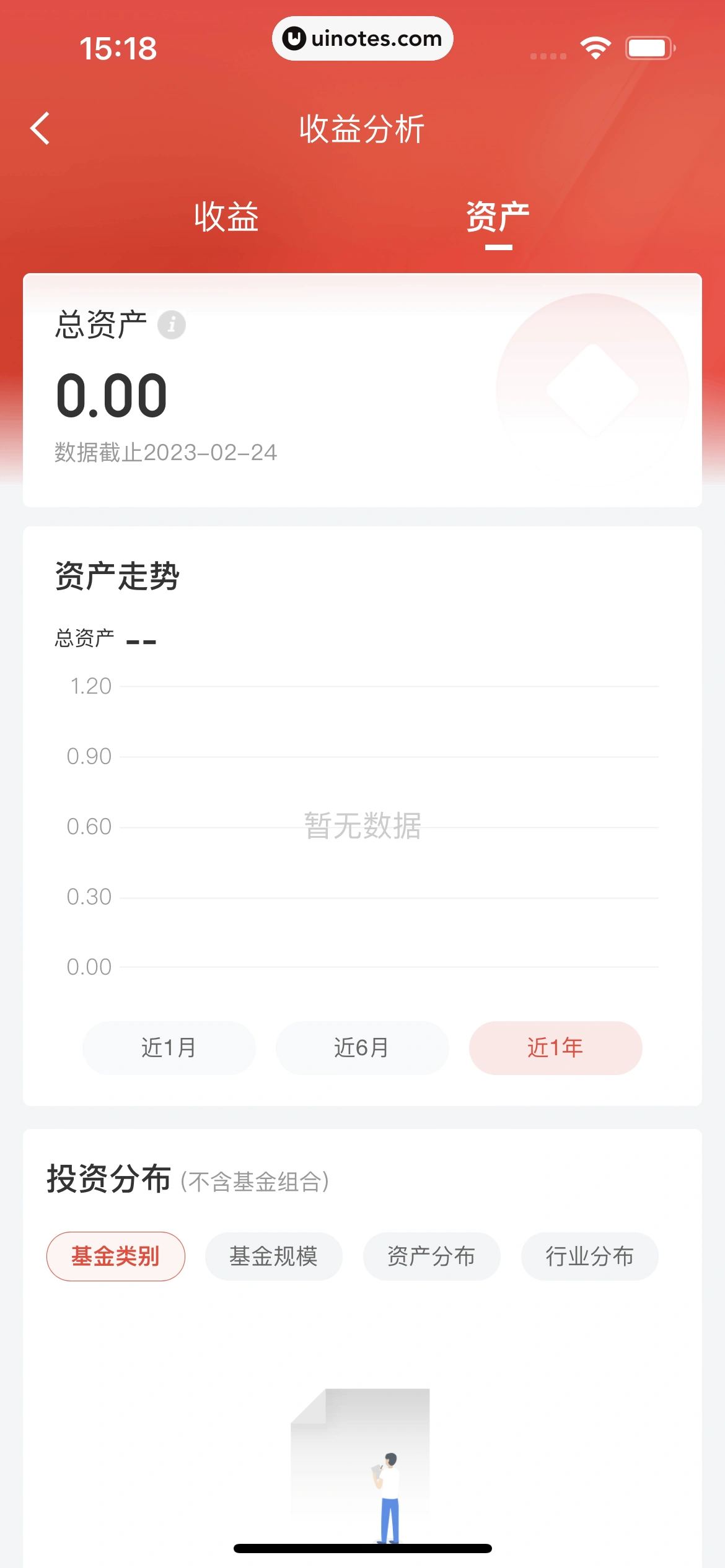
Task: View distribution by 基金规模
Action: (273, 1257)
